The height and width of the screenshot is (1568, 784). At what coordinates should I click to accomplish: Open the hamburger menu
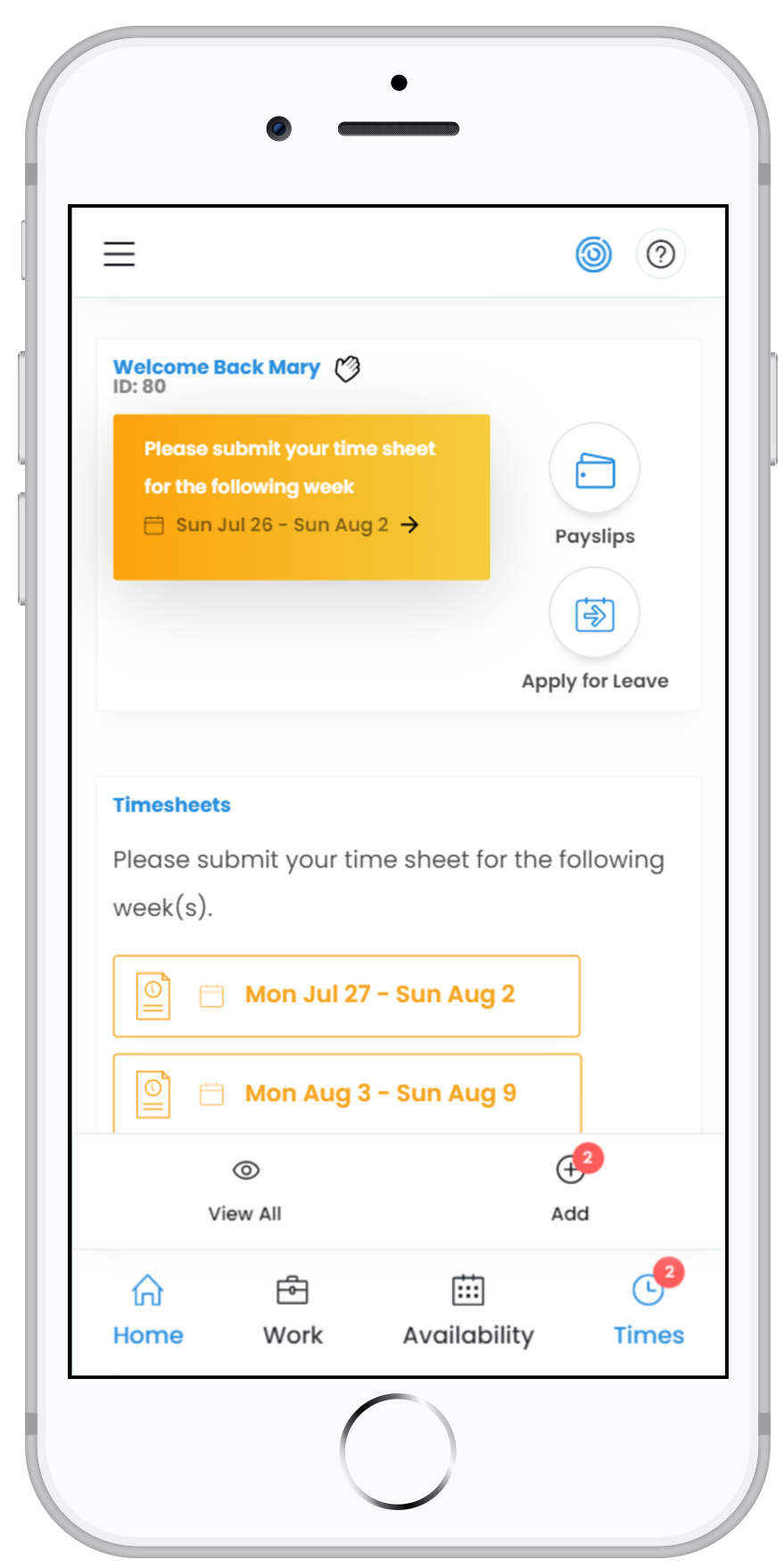click(x=119, y=254)
